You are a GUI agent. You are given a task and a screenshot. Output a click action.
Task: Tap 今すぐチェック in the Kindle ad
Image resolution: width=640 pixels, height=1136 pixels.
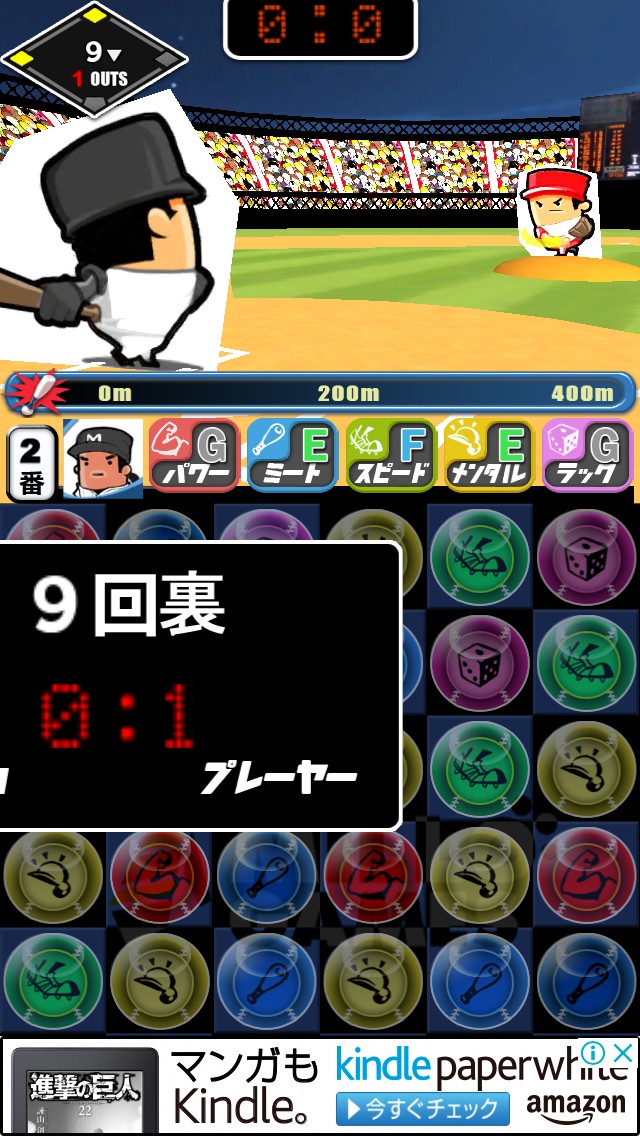click(x=422, y=1108)
